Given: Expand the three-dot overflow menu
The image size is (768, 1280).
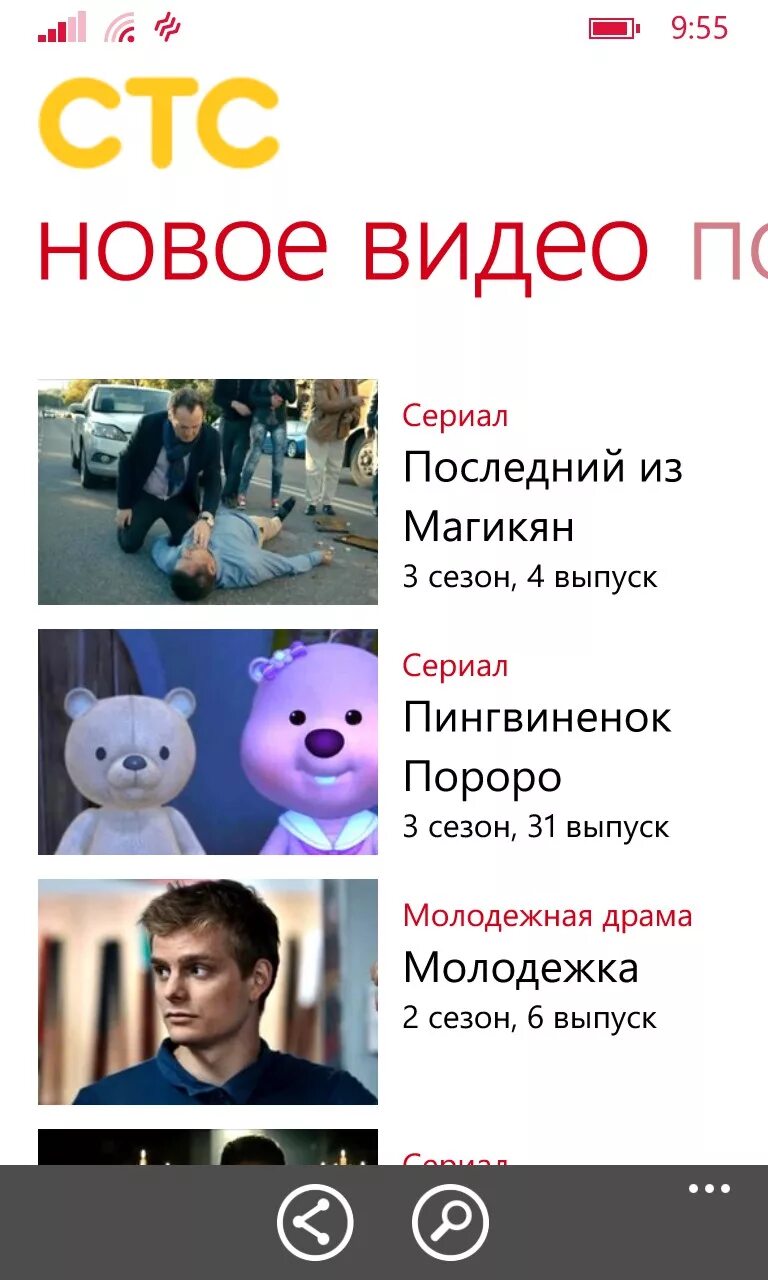Looking at the screenshot, I should (x=709, y=1189).
